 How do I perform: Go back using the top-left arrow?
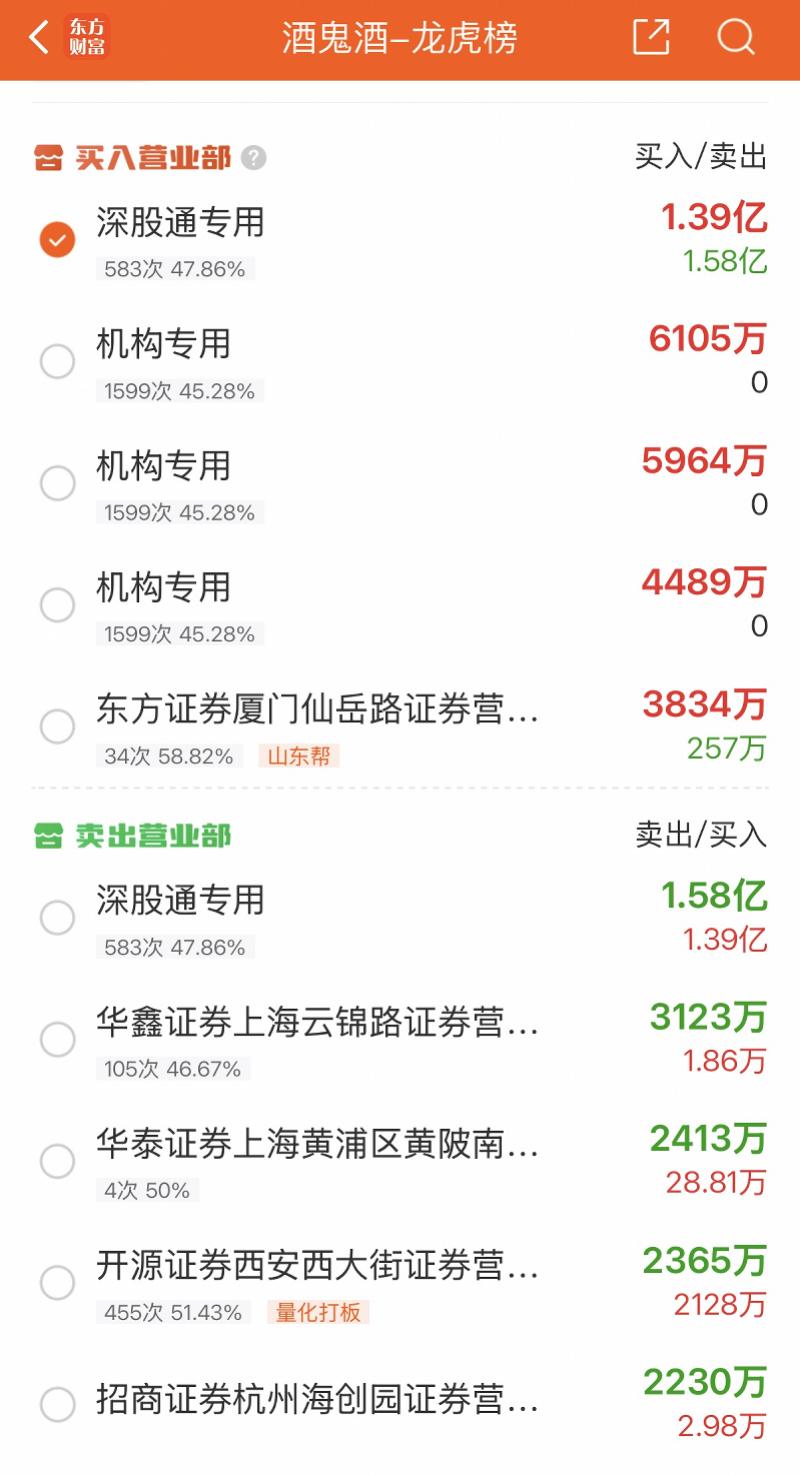39,38
